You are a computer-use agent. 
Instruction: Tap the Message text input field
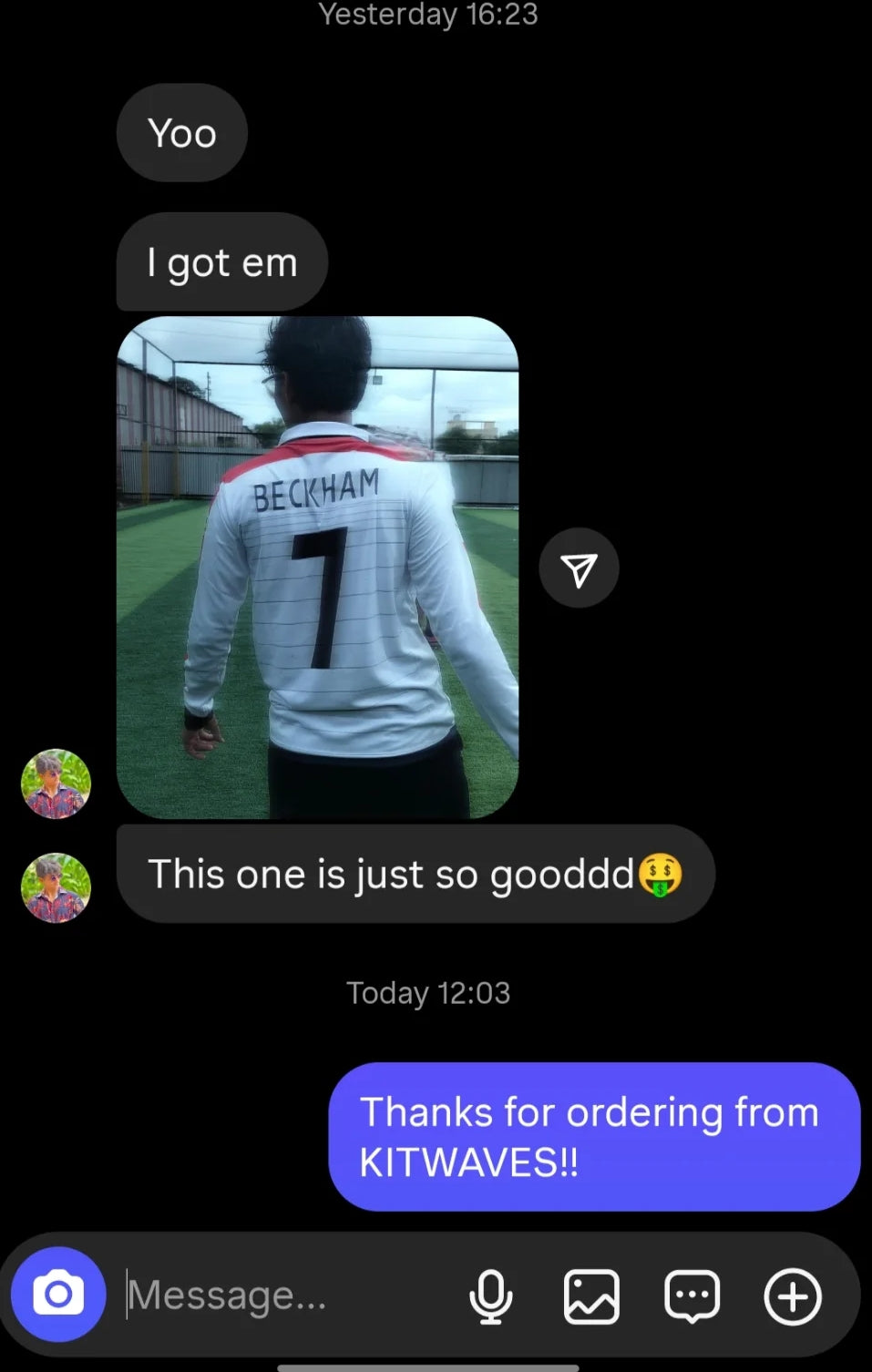[228, 1295]
